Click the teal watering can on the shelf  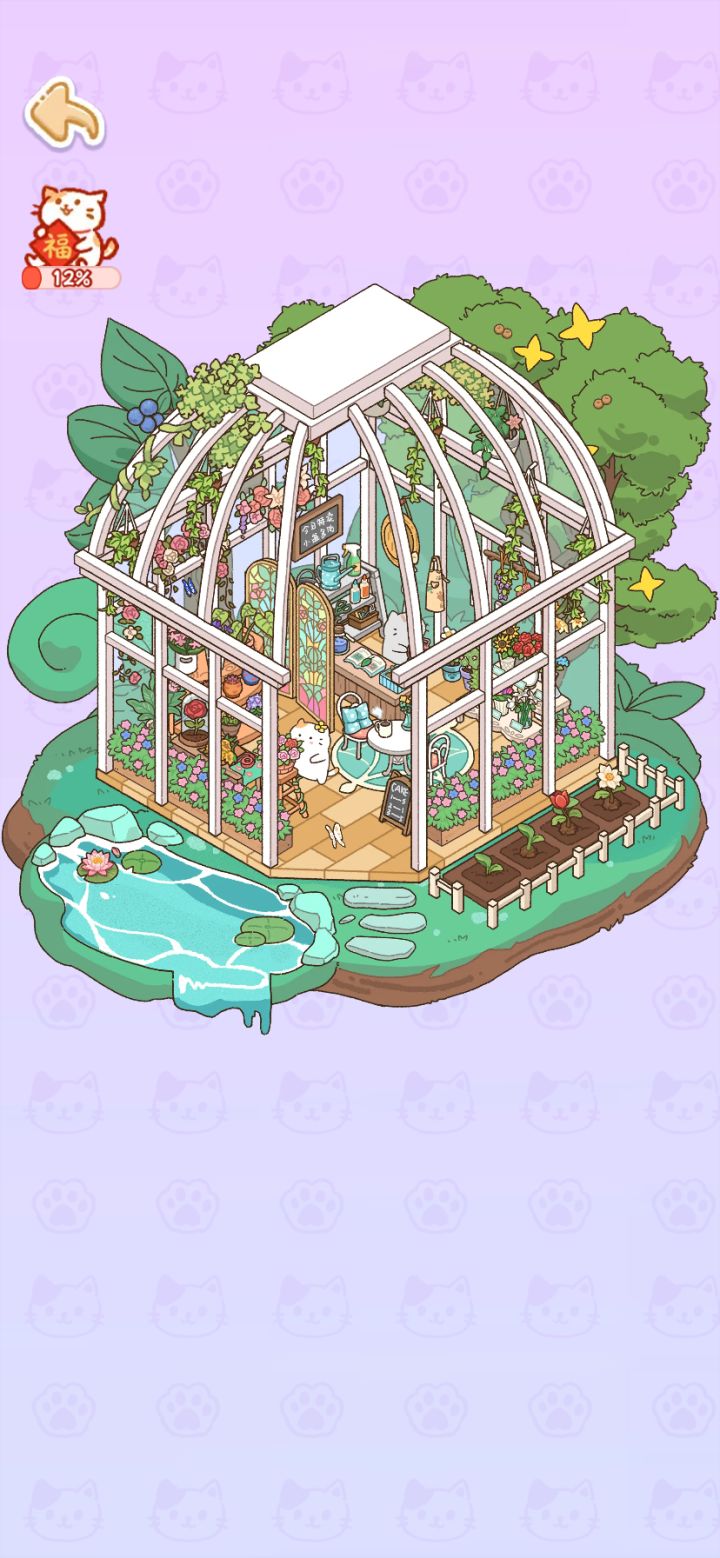coord(329,573)
